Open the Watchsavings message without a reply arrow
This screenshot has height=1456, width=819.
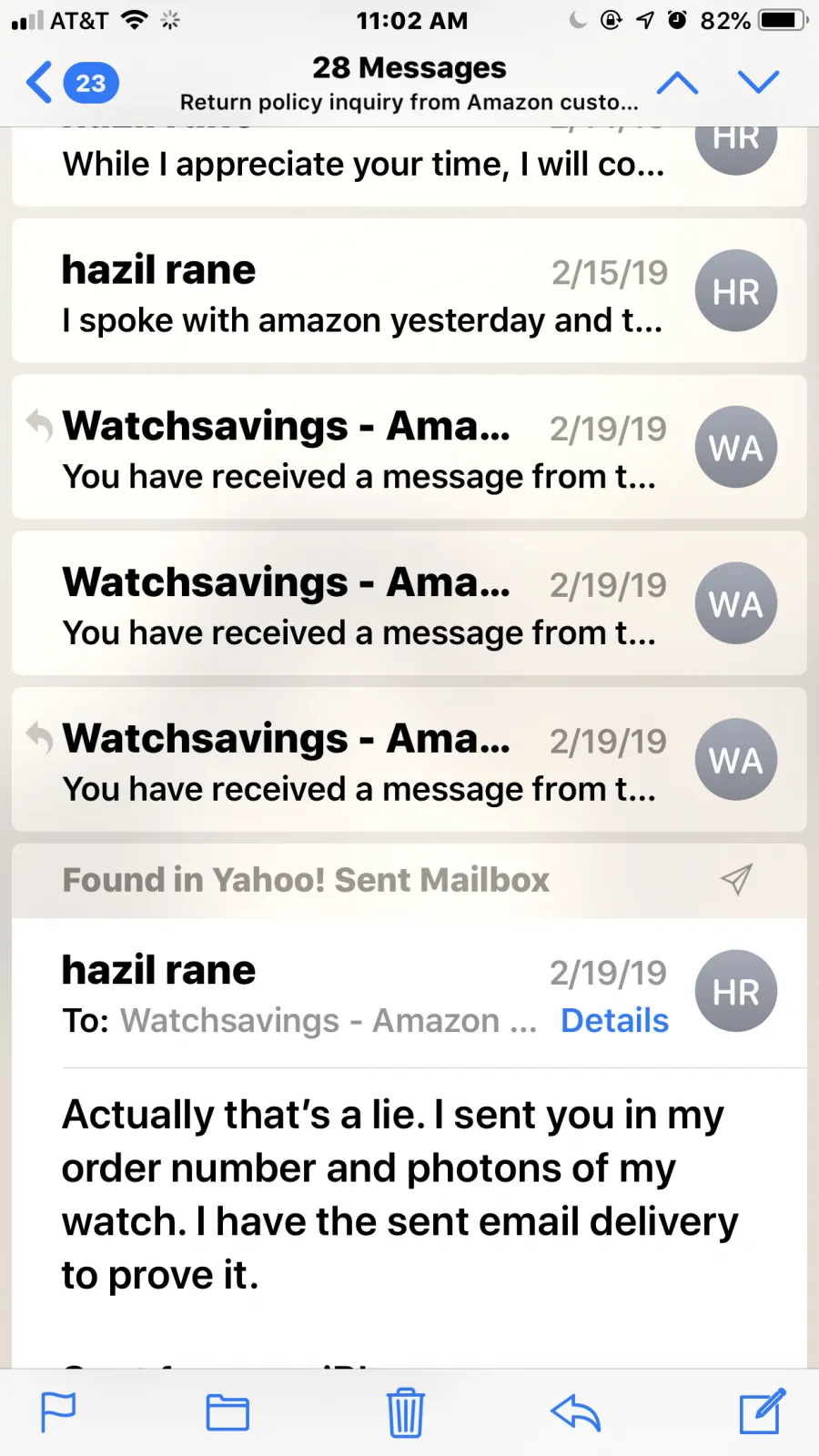click(x=364, y=605)
